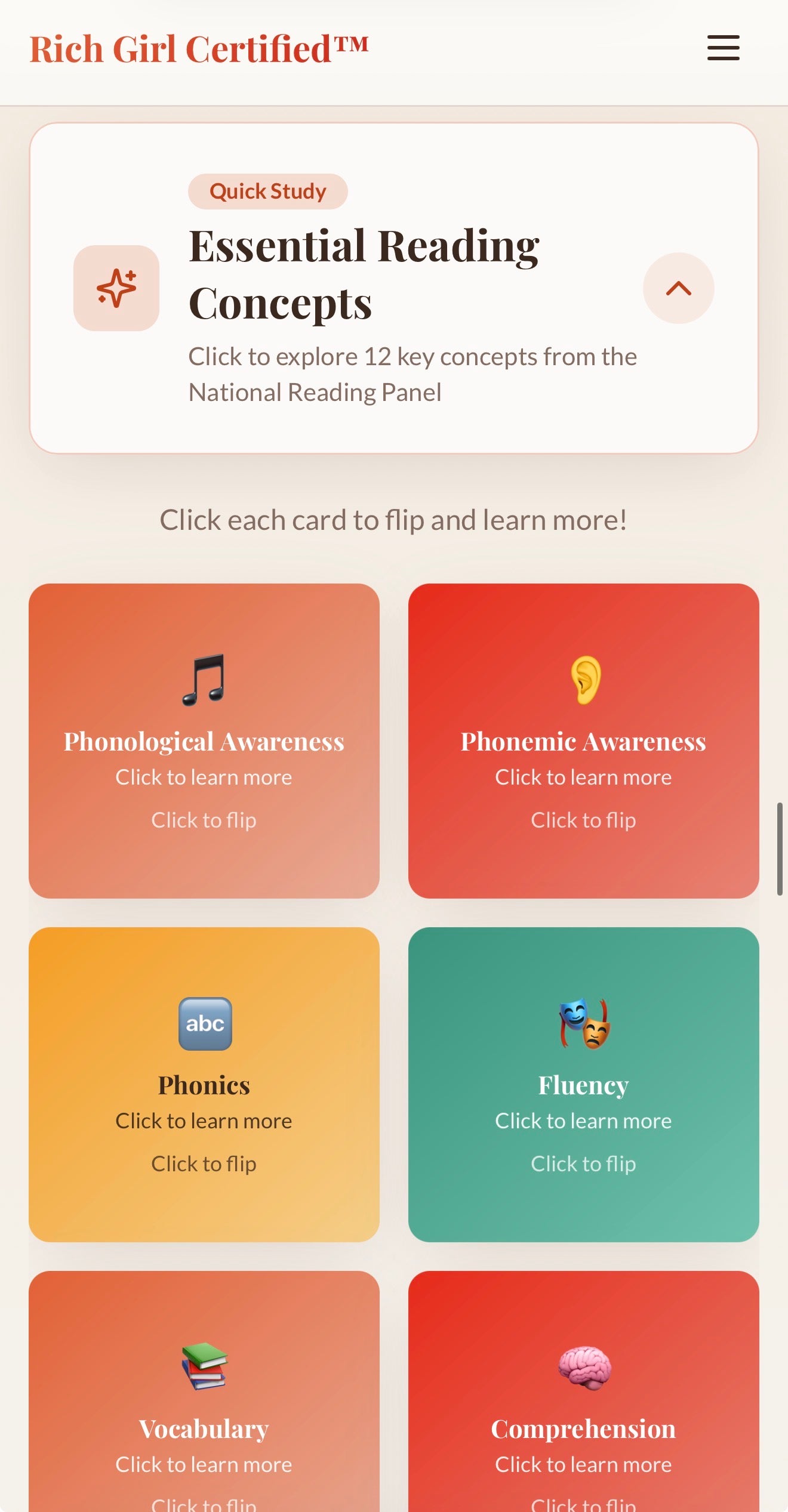This screenshot has width=788, height=1512.
Task: Click the Quick Study badge label
Action: pyautogui.click(x=267, y=191)
